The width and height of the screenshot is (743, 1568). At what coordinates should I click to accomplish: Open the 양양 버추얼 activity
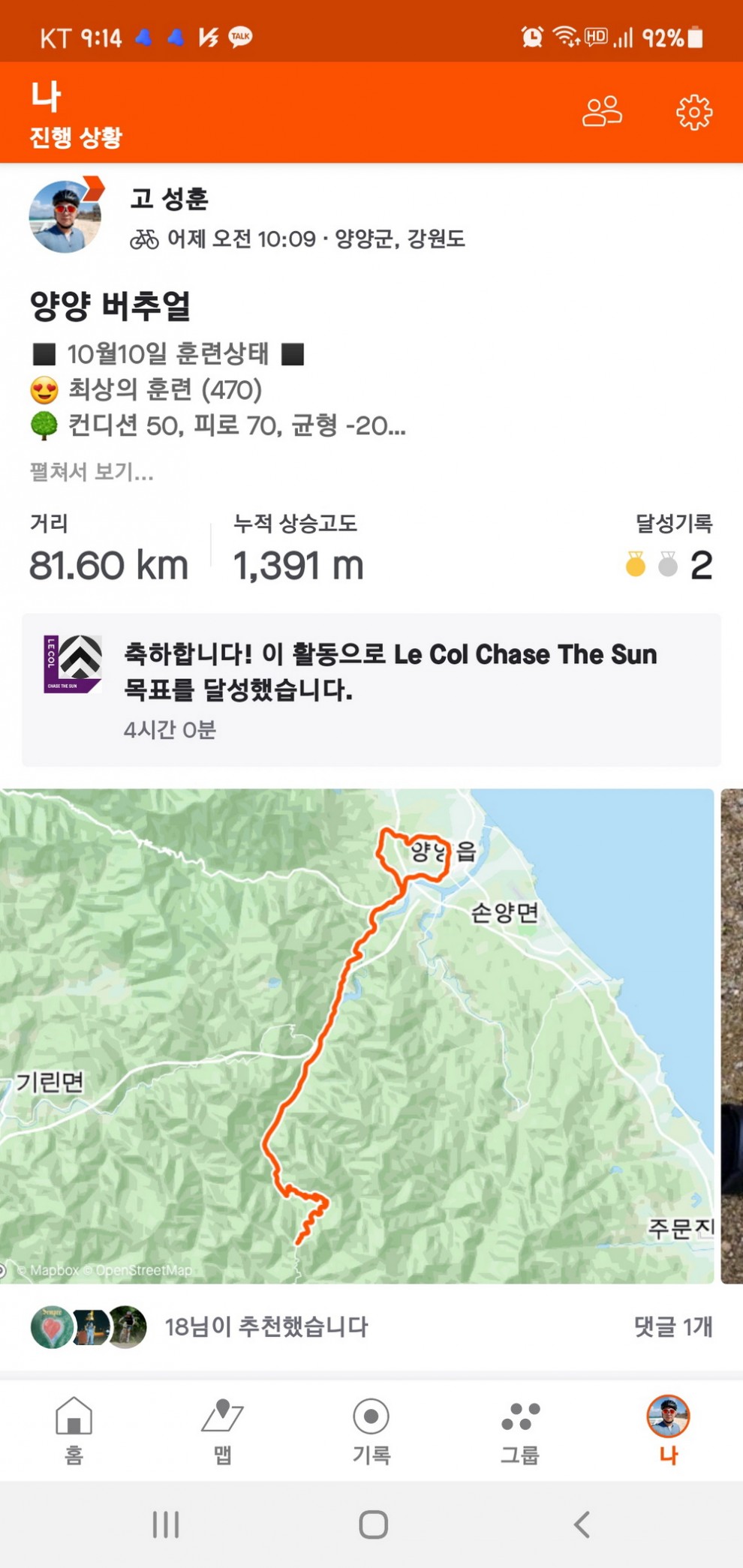click(110, 306)
